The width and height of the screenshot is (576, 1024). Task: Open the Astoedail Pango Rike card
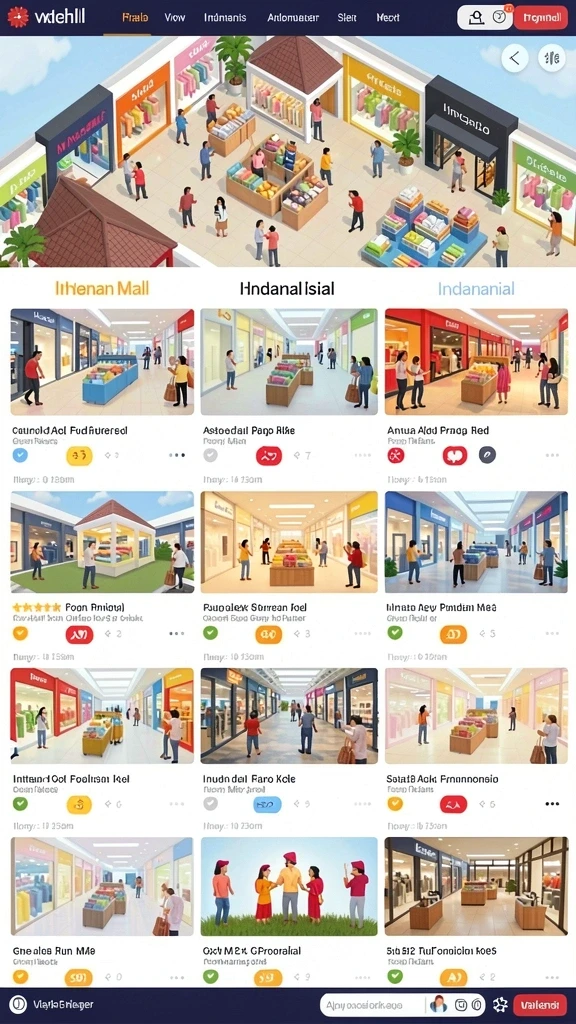coord(289,362)
